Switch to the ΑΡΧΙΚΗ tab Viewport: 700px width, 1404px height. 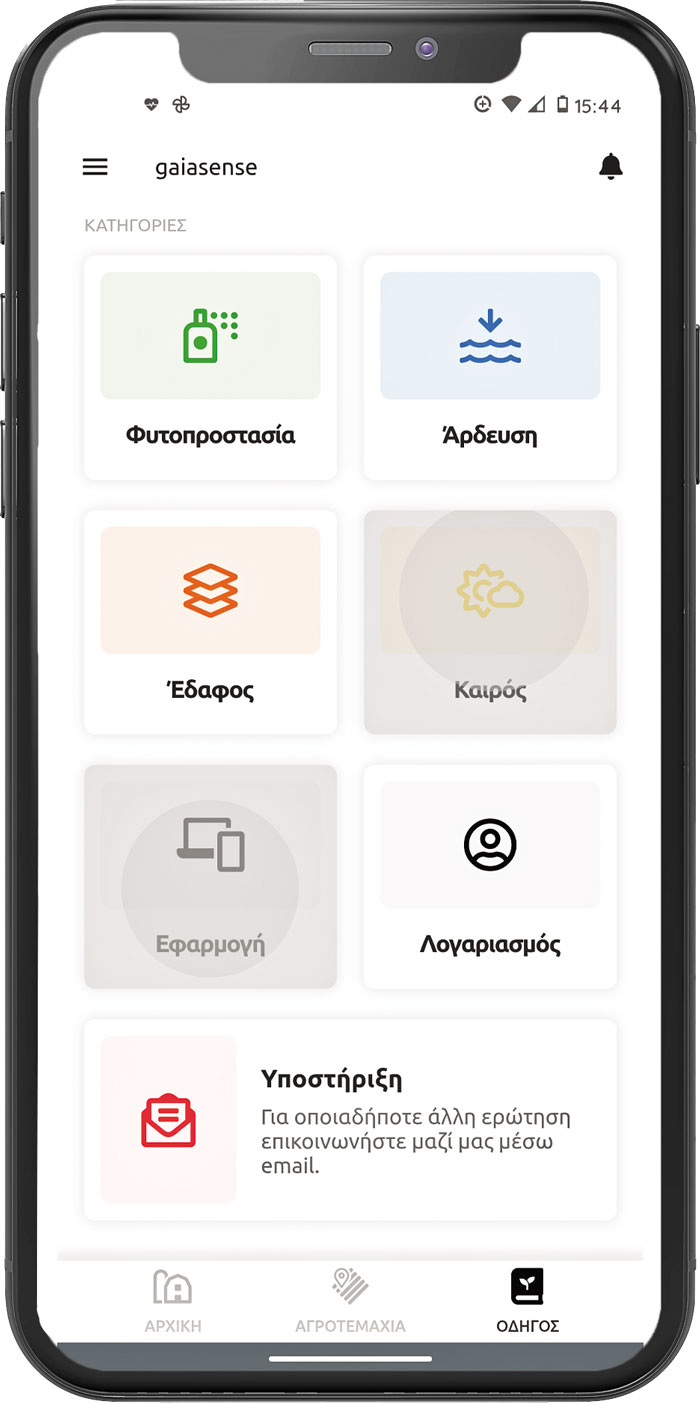173,1300
